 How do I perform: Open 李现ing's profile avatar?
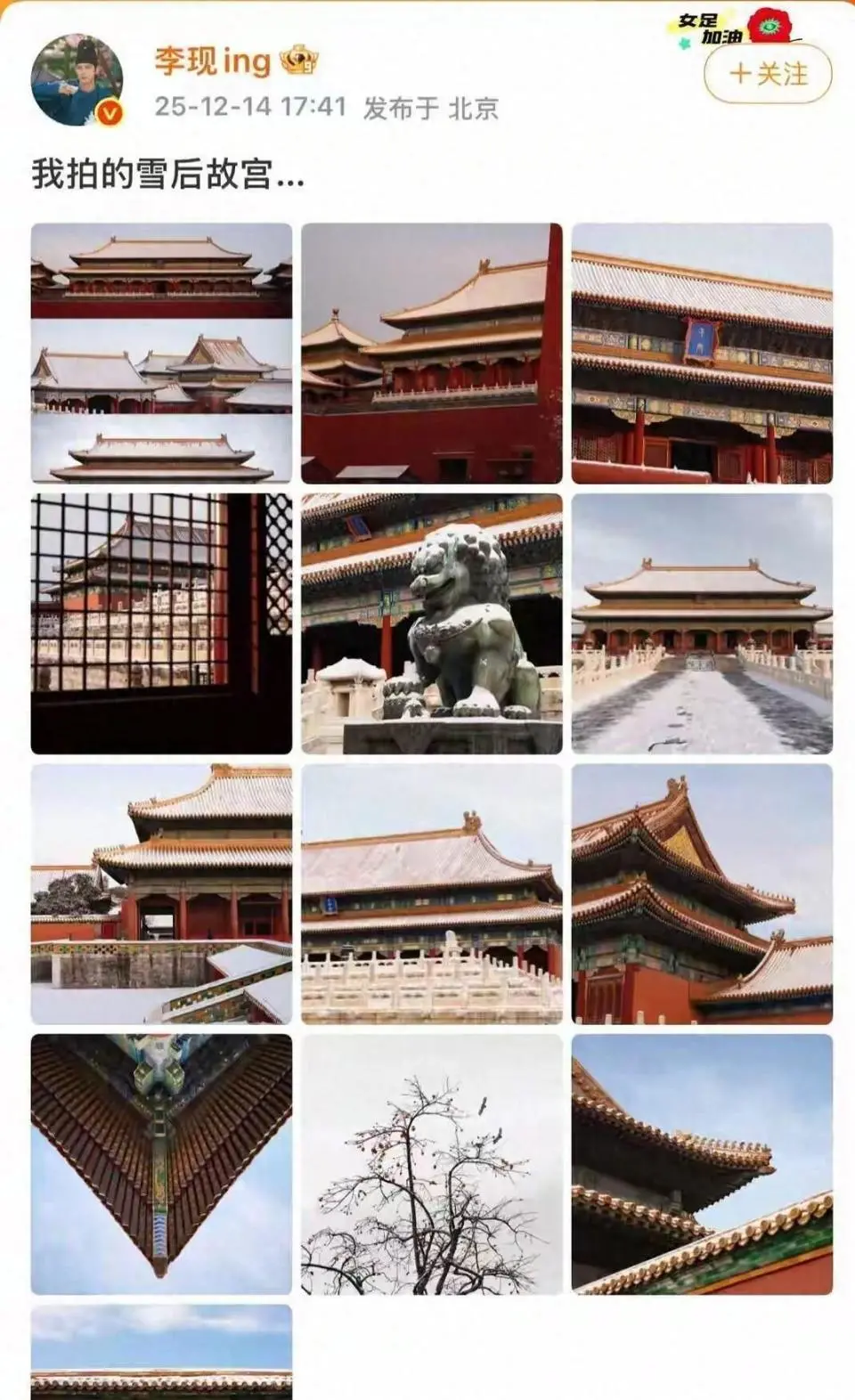pyautogui.click(x=77, y=81)
